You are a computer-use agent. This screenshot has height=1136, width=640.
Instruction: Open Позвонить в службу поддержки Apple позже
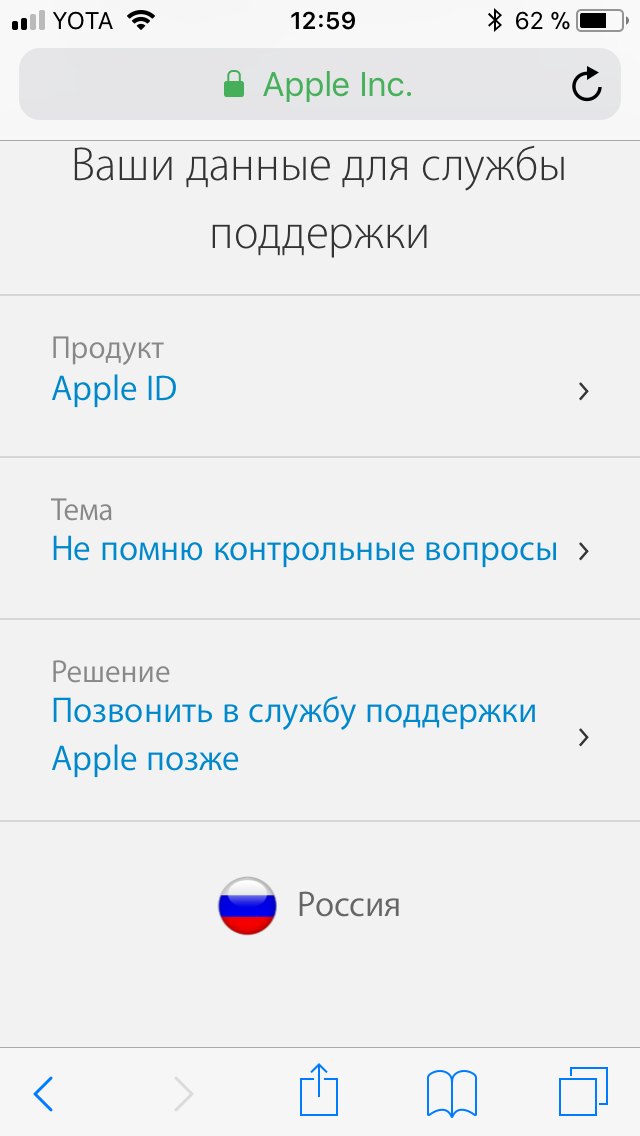pos(320,722)
